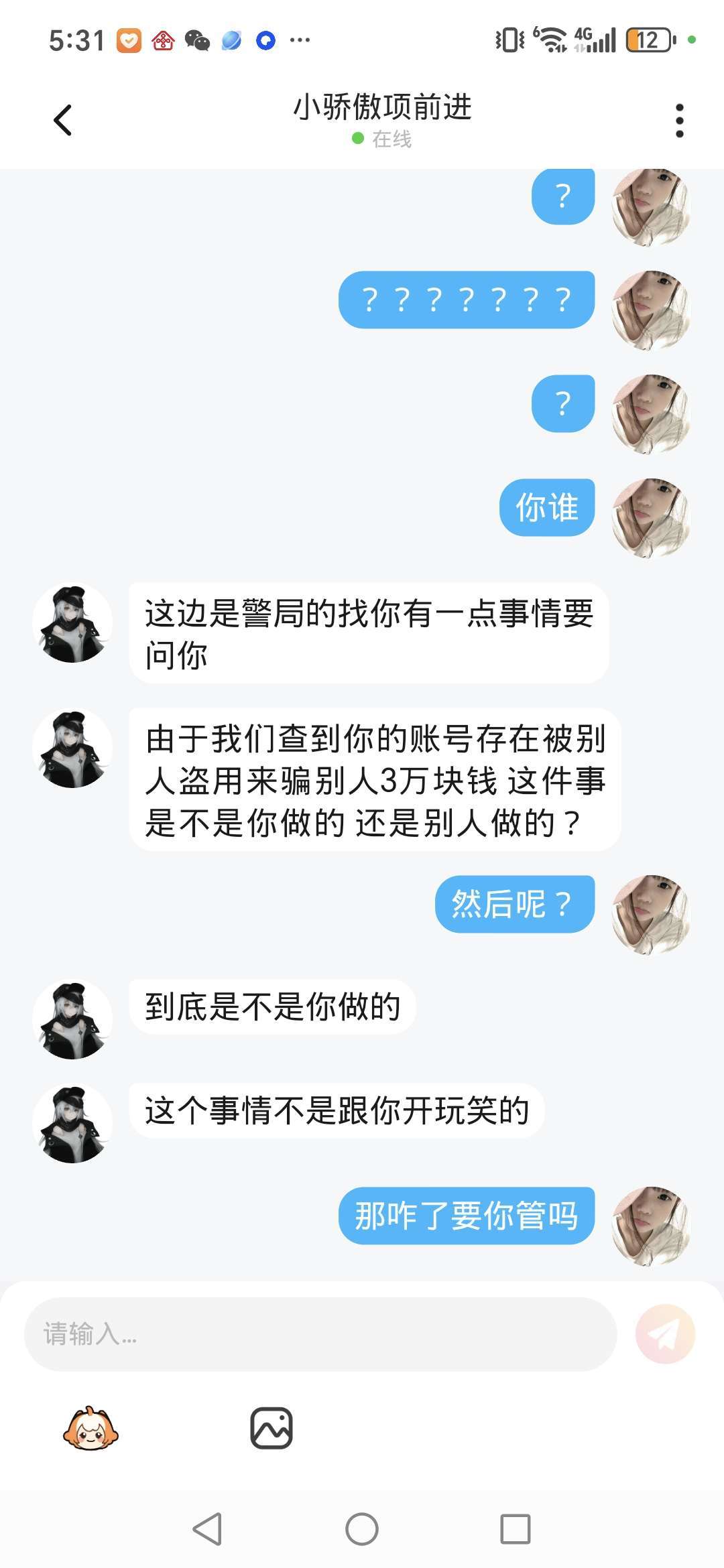The image size is (724, 1568).
Task: Open sender's avatar beside 到底是不是你做的
Action: (x=72, y=1020)
